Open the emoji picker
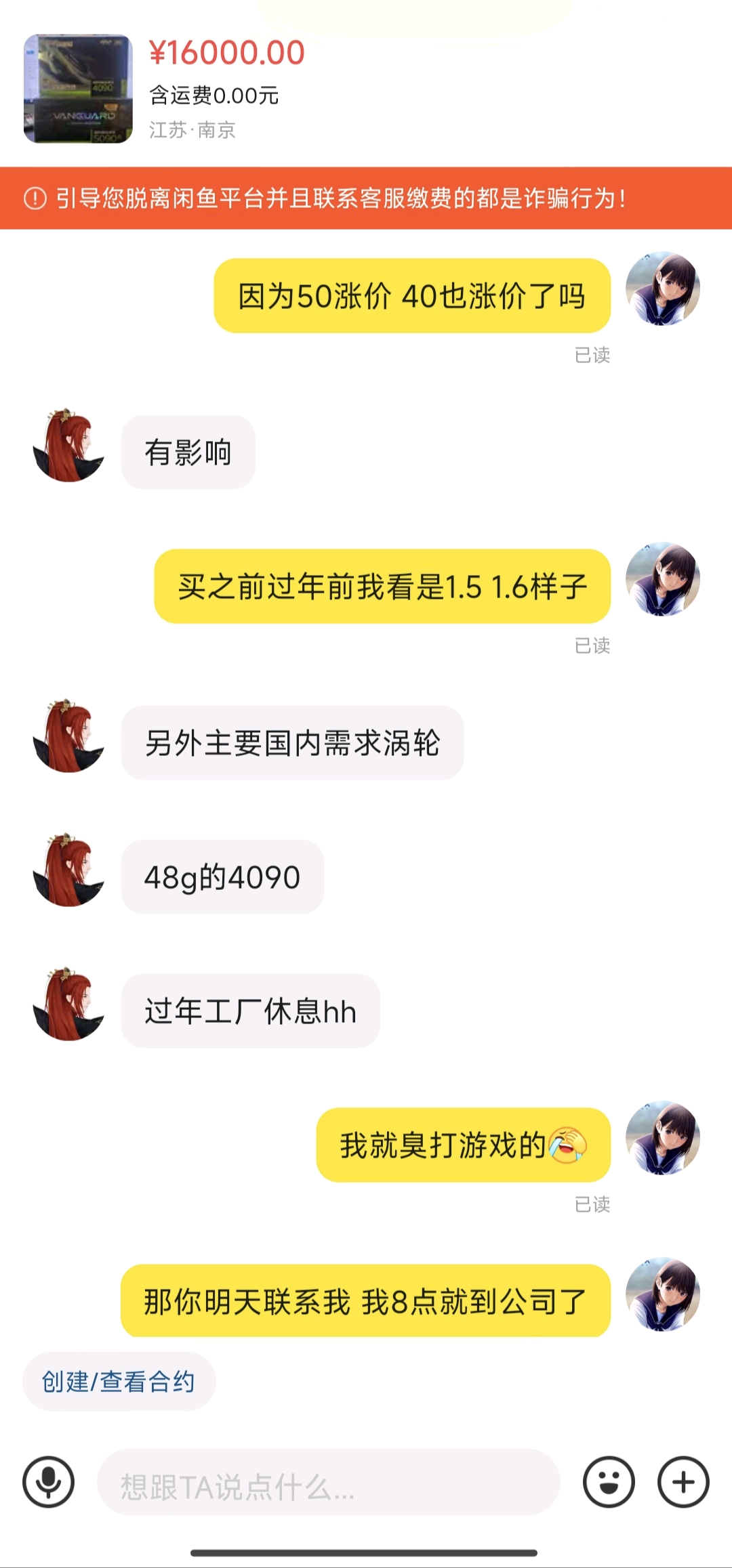732x1568 pixels. click(x=609, y=1482)
